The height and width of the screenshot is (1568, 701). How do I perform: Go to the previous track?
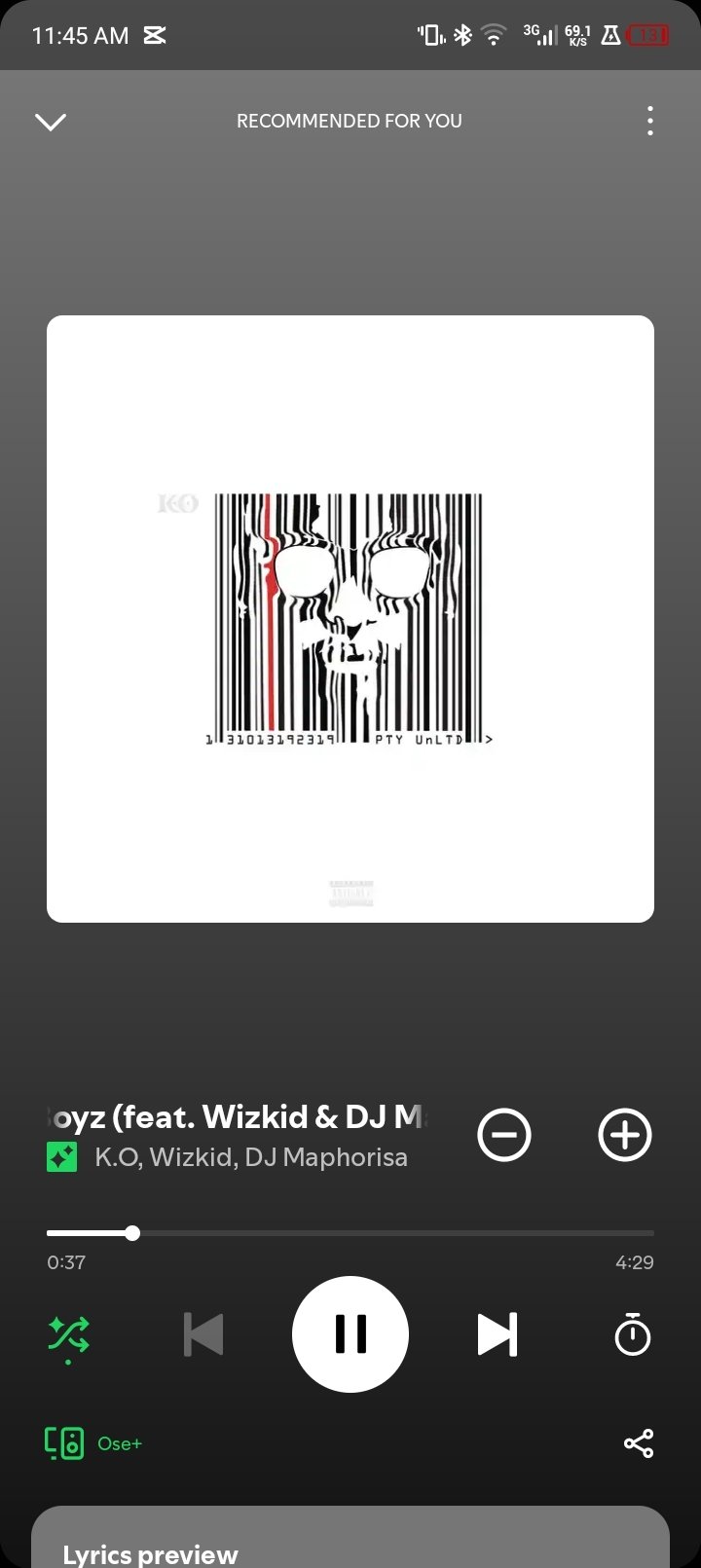[203, 1334]
